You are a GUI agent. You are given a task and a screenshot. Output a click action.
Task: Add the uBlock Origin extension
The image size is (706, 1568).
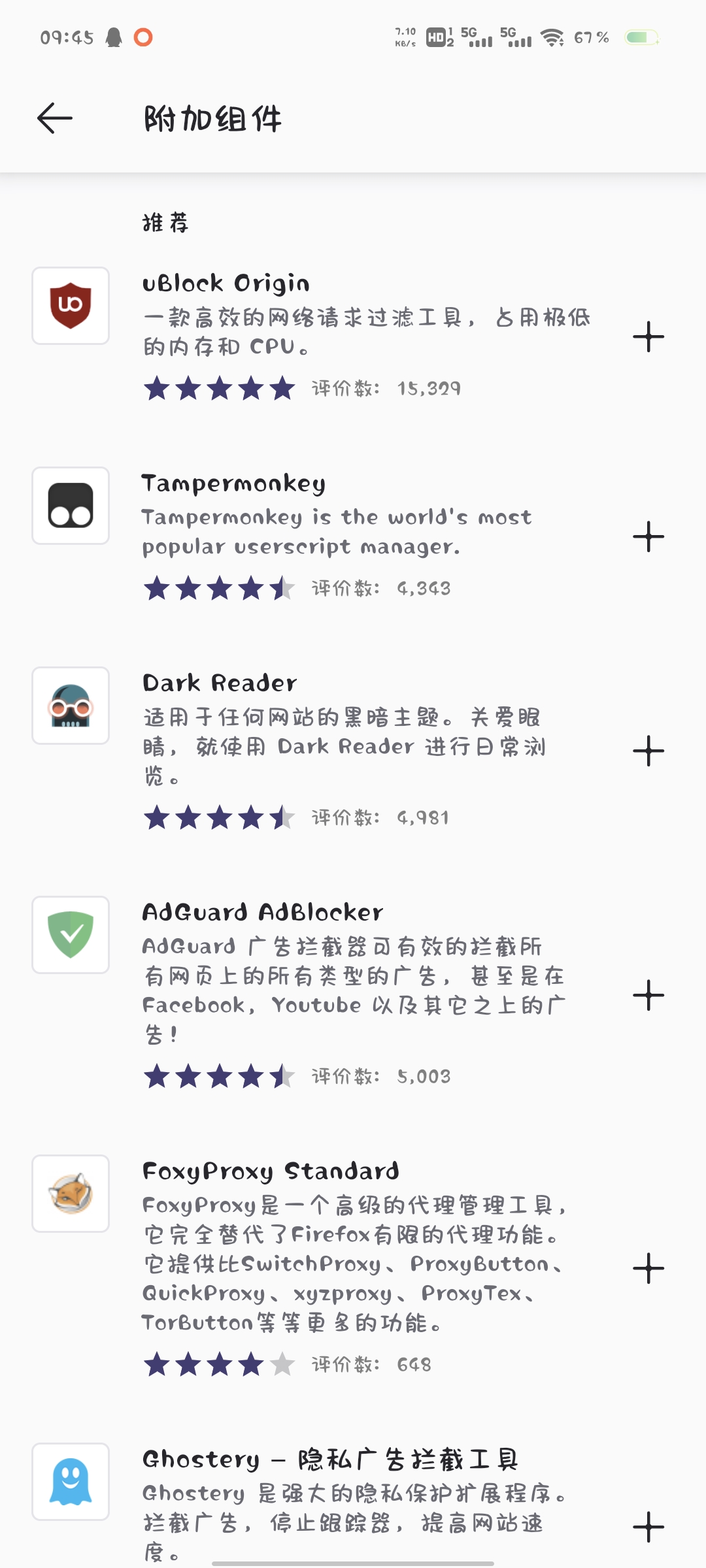click(648, 336)
